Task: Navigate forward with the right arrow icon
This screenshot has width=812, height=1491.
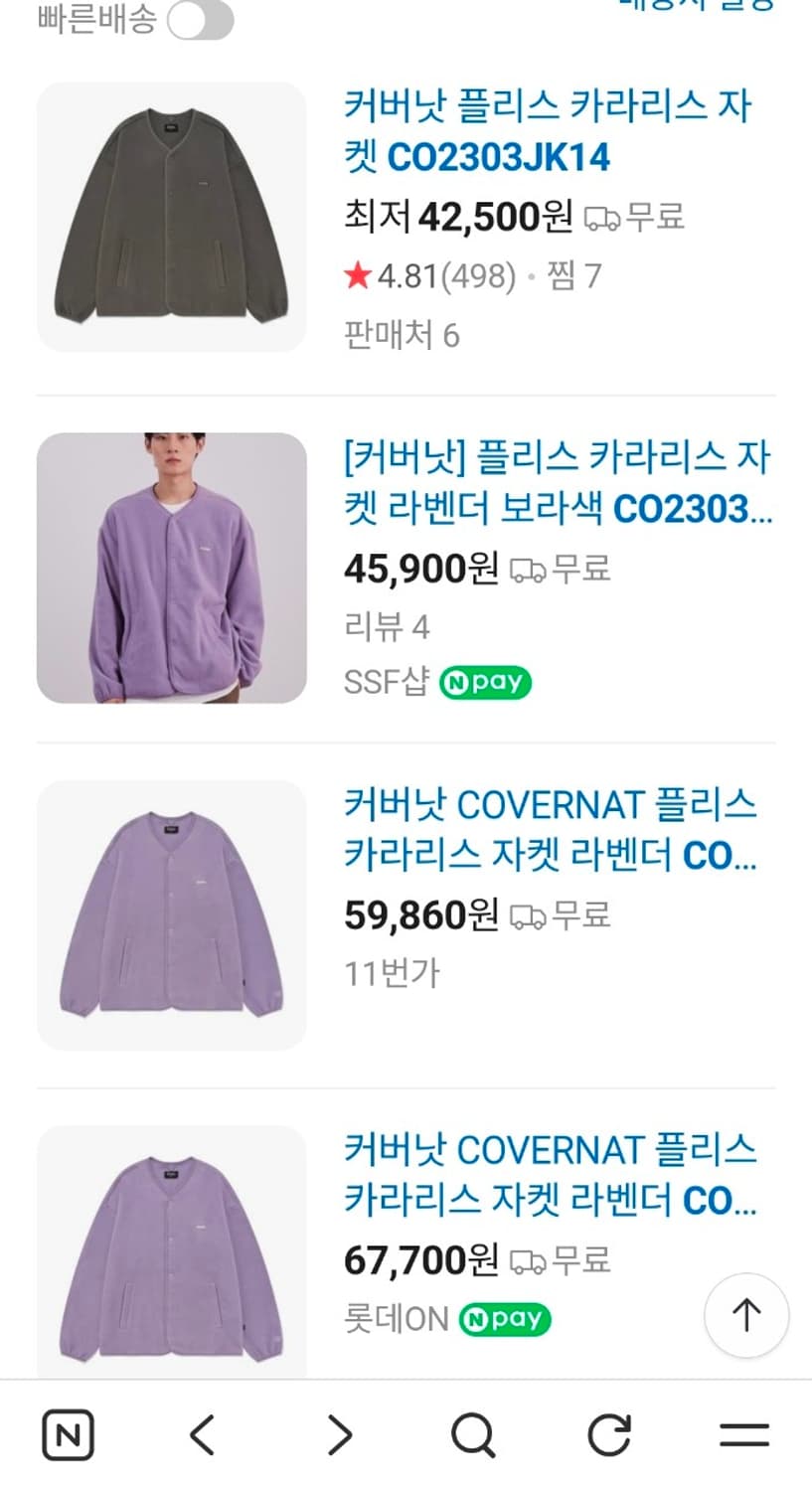Action: click(x=339, y=1434)
